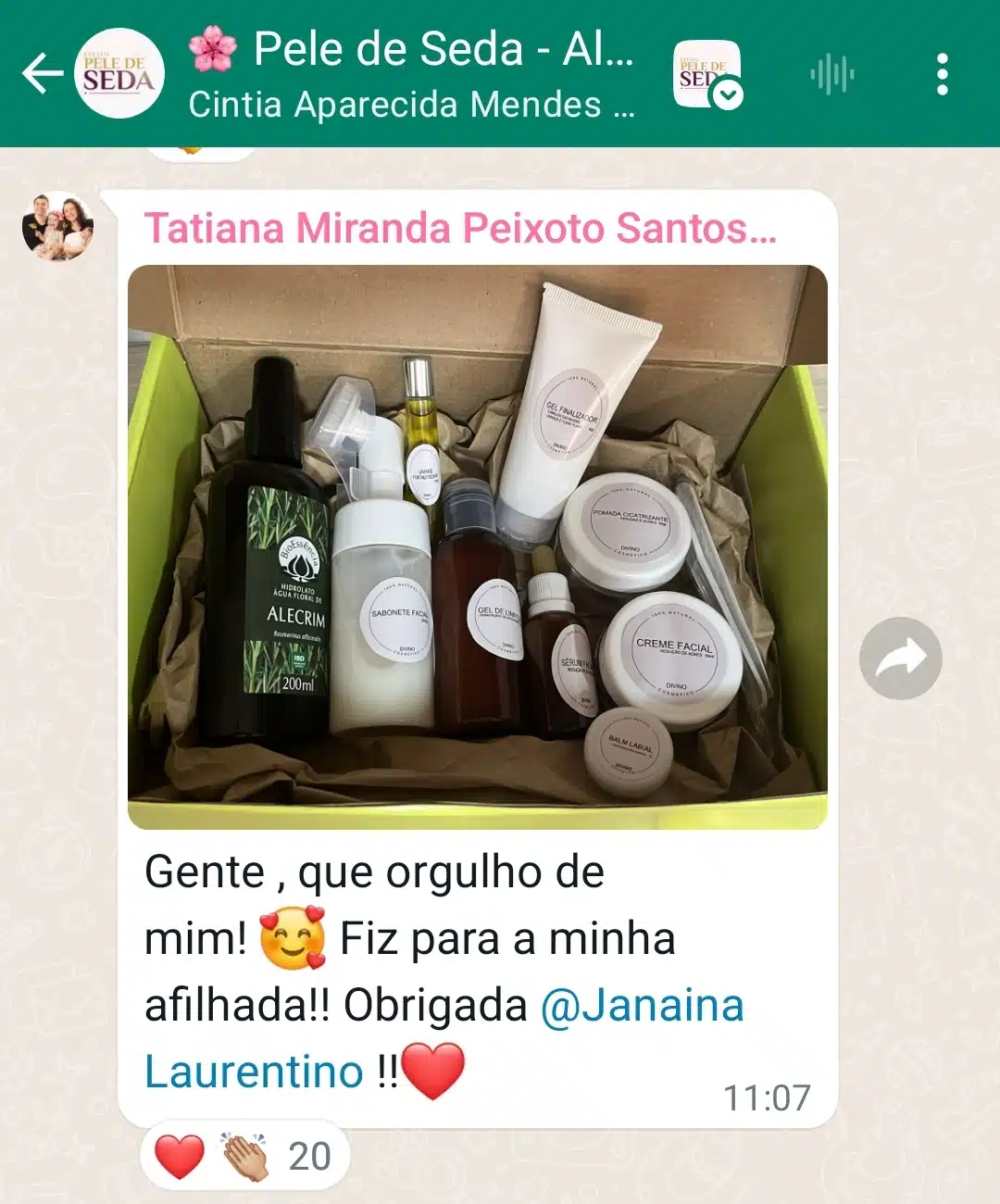Go back from the group chat

42,74
